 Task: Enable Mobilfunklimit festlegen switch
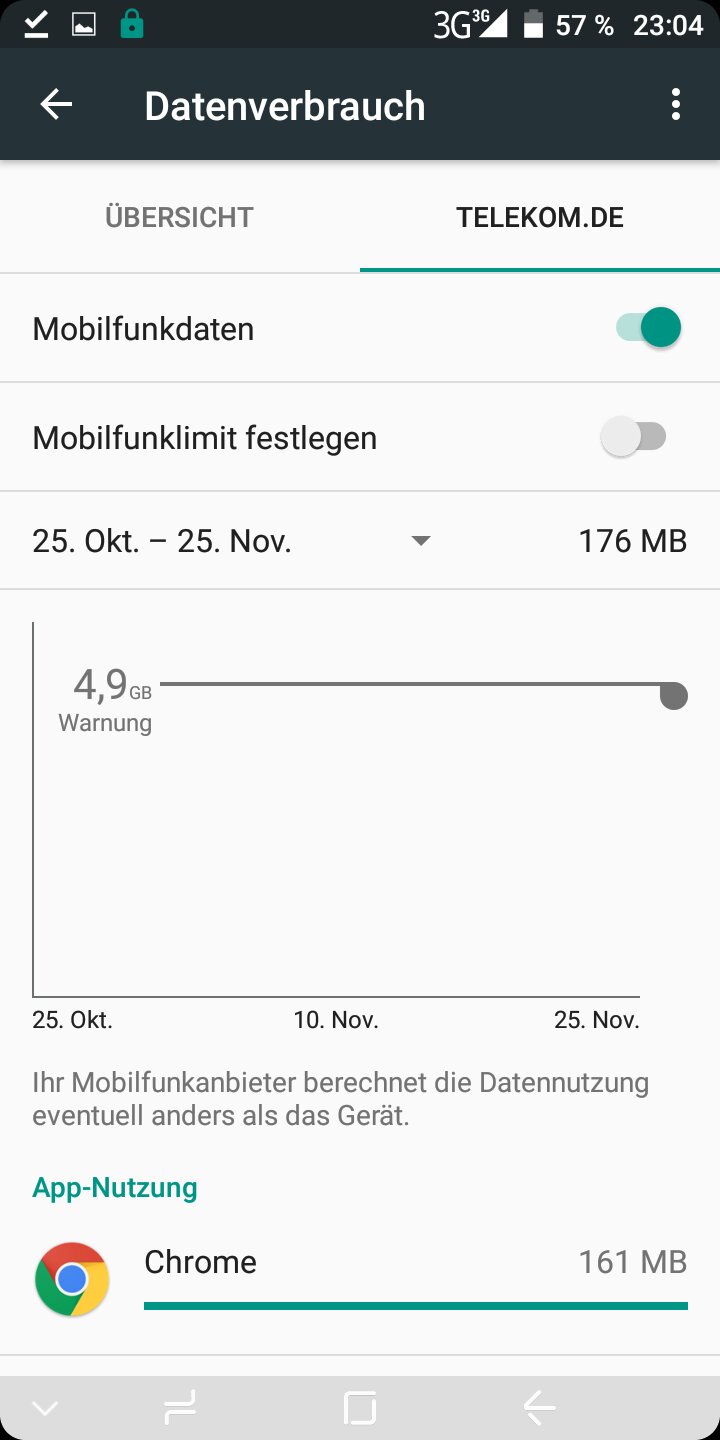[634, 437]
